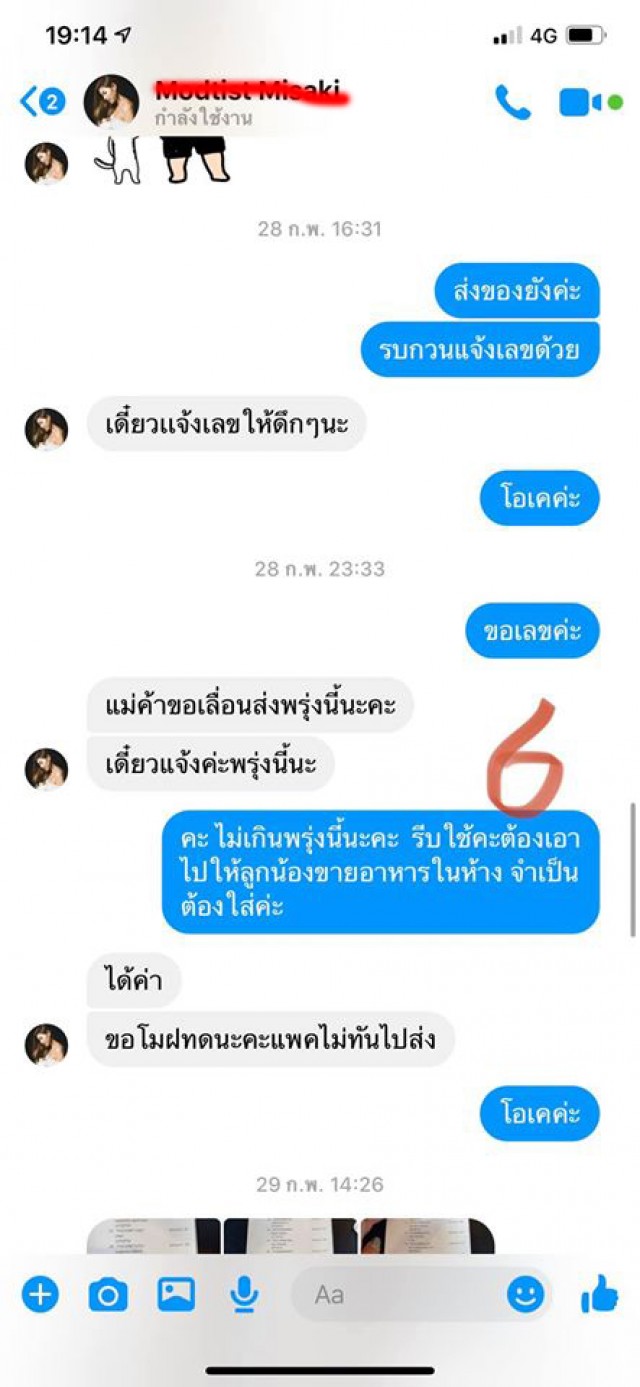Tap the Aa message input field
This screenshot has height=1387, width=640.
coord(400,1295)
